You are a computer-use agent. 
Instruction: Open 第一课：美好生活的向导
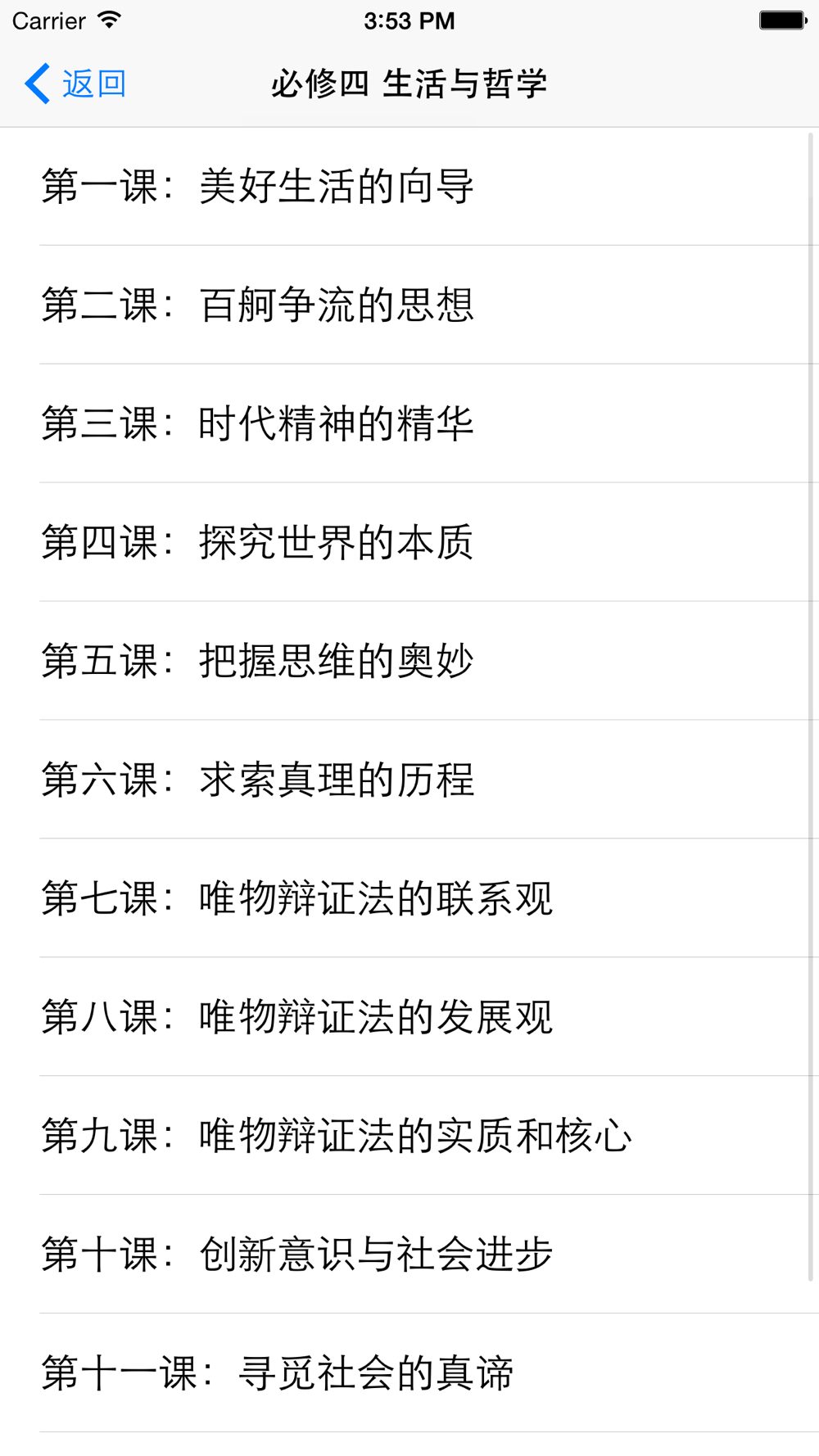(x=409, y=187)
